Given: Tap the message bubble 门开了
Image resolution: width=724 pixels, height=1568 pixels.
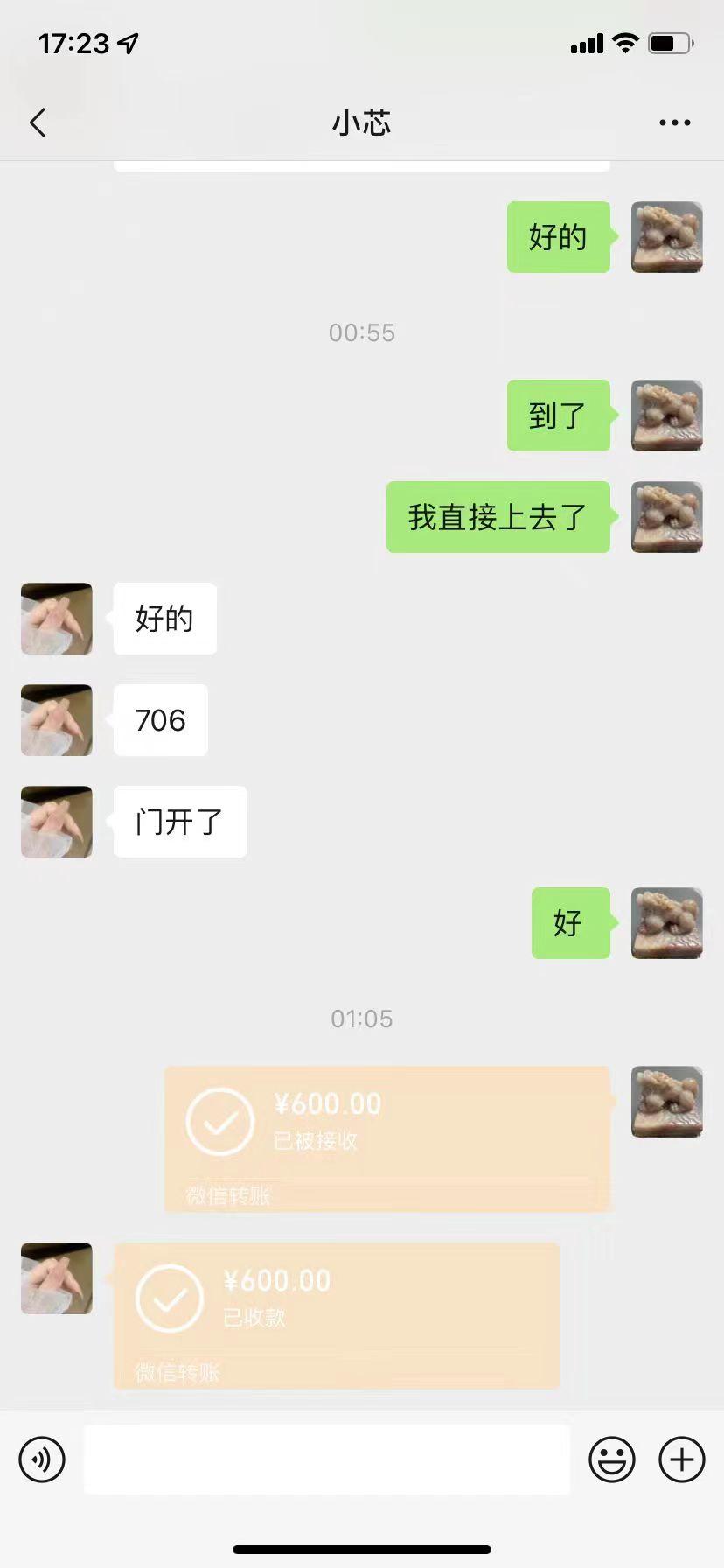Looking at the screenshot, I should tap(178, 822).
